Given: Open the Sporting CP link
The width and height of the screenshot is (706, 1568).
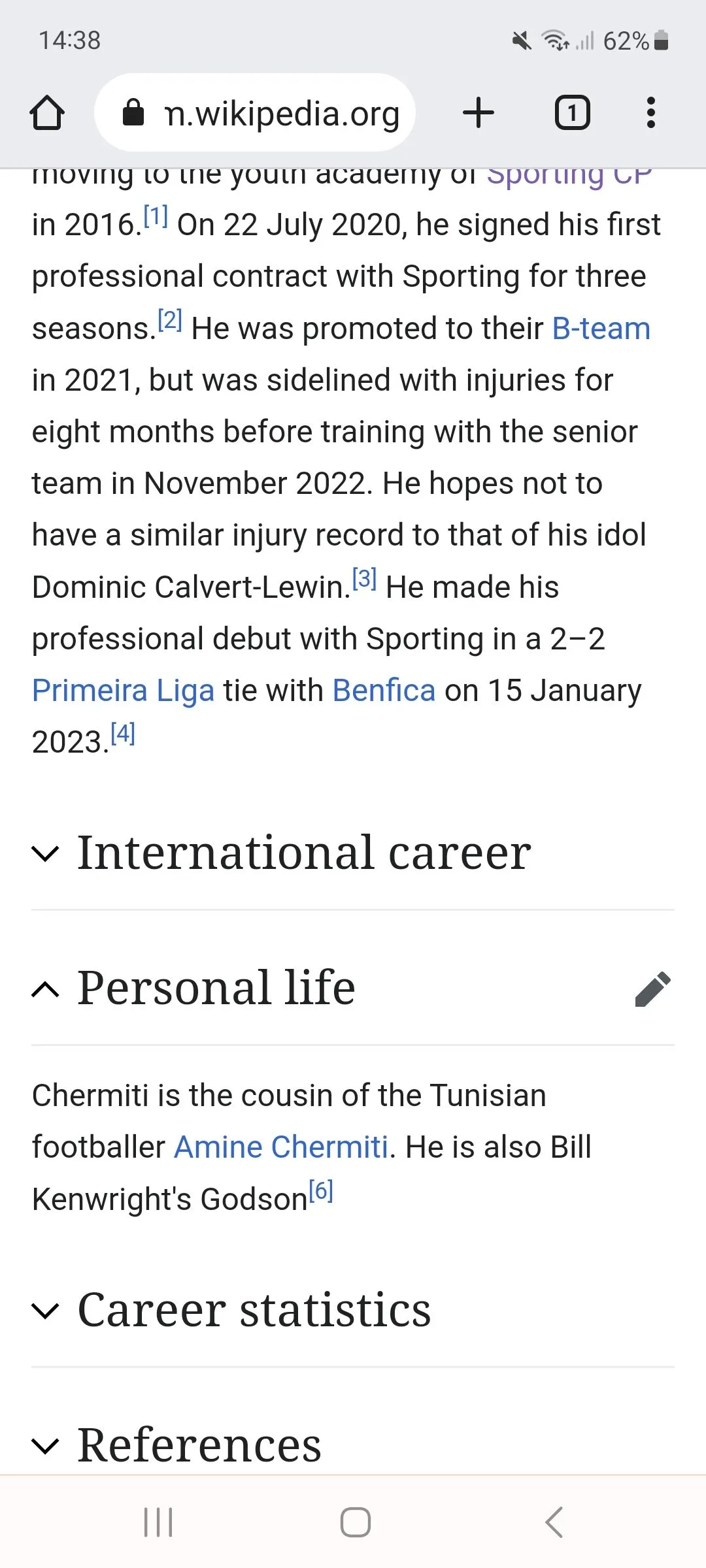Looking at the screenshot, I should 569,176.
